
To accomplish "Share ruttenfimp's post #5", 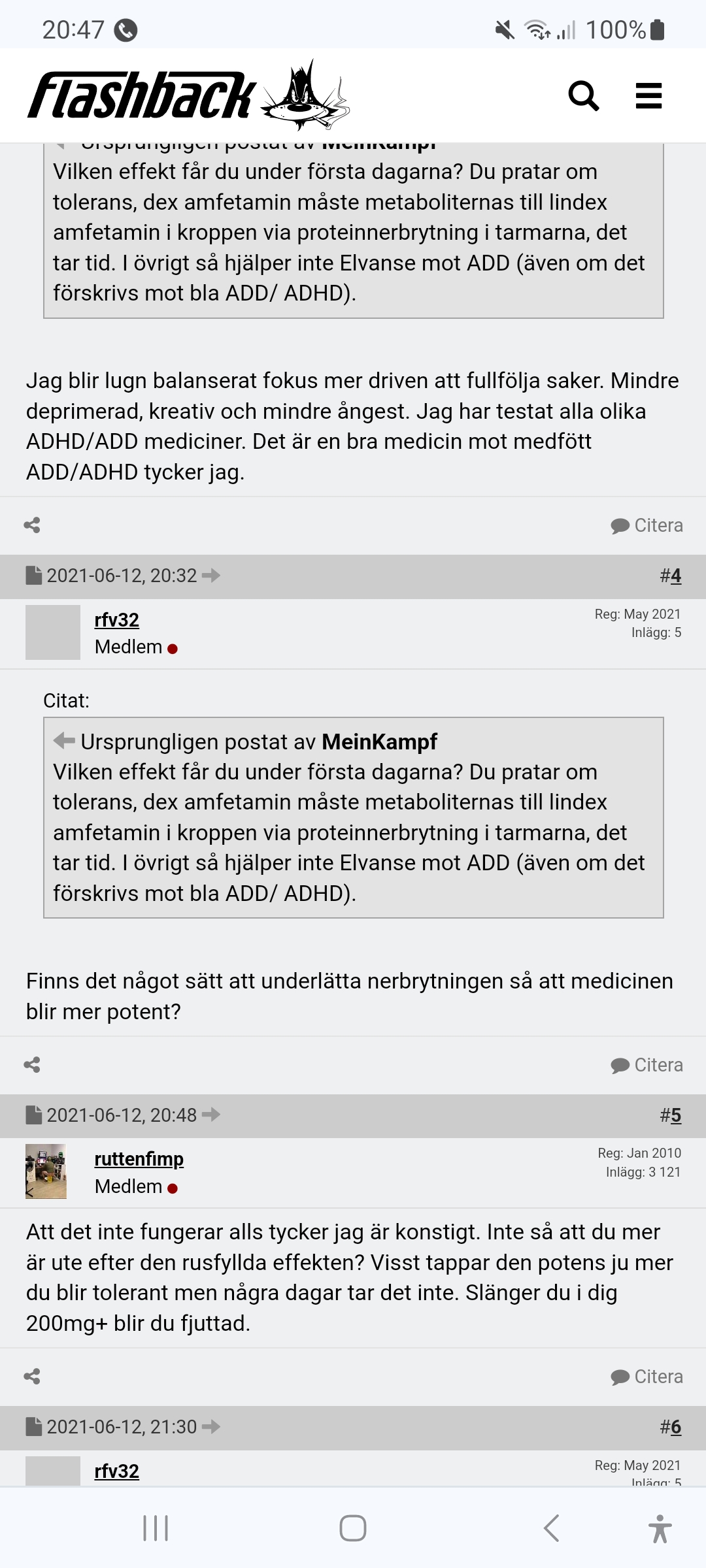I will pyautogui.click(x=32, y=1377).
